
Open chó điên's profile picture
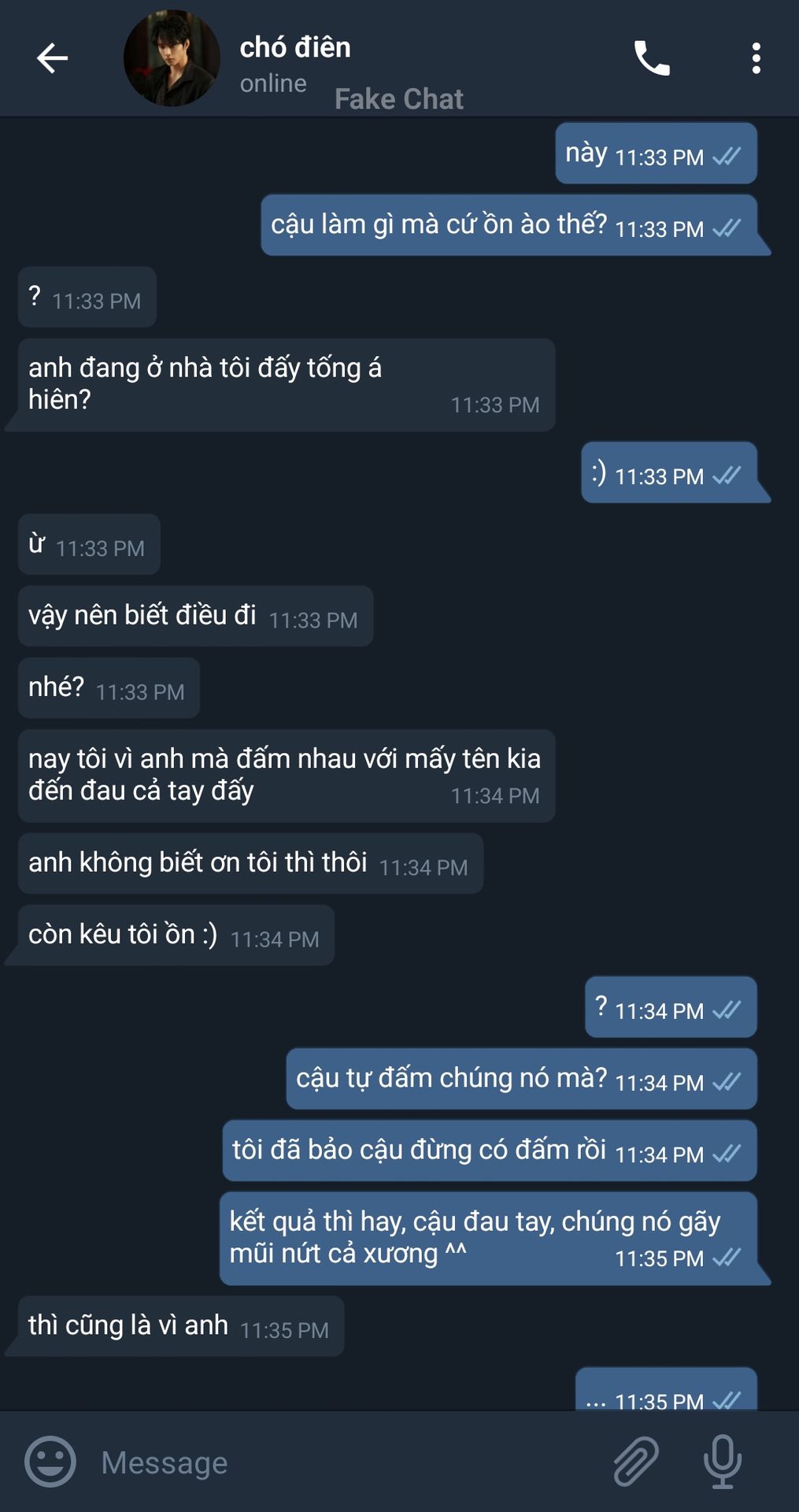coord(172,58)
